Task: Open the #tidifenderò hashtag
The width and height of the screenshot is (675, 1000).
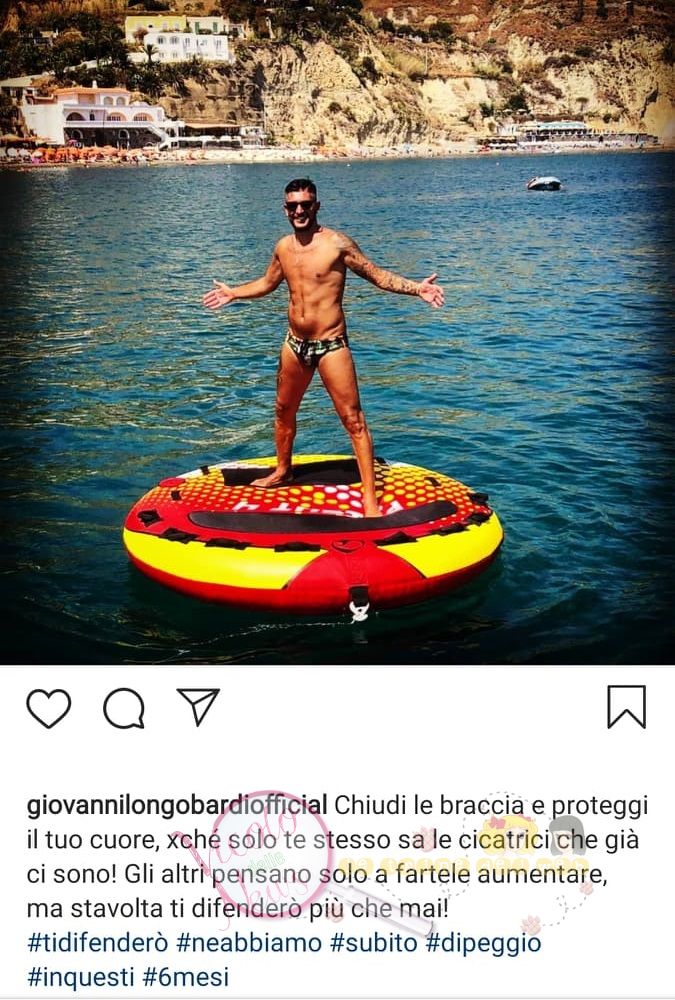Action: pos(97,942)
